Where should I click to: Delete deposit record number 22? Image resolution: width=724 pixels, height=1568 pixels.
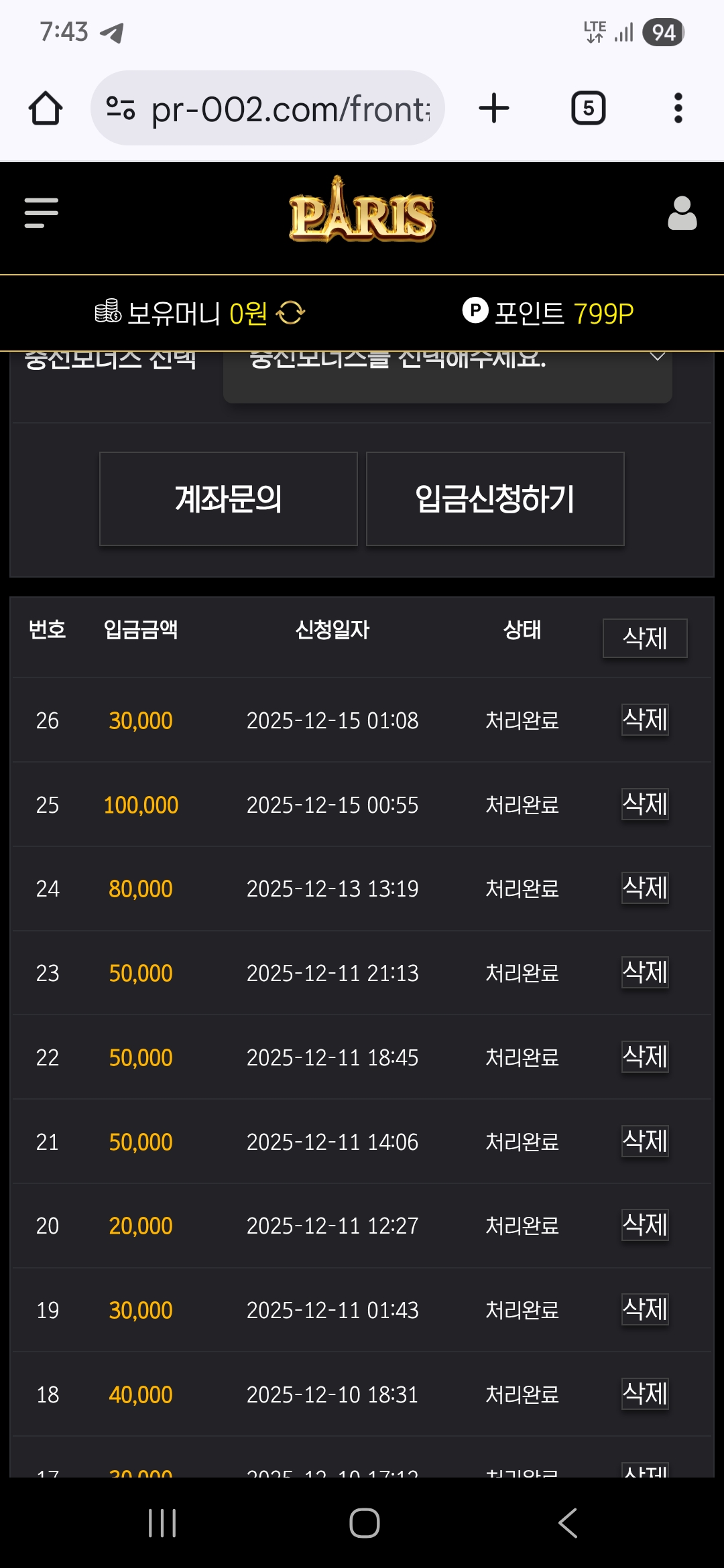(644, 1057)
